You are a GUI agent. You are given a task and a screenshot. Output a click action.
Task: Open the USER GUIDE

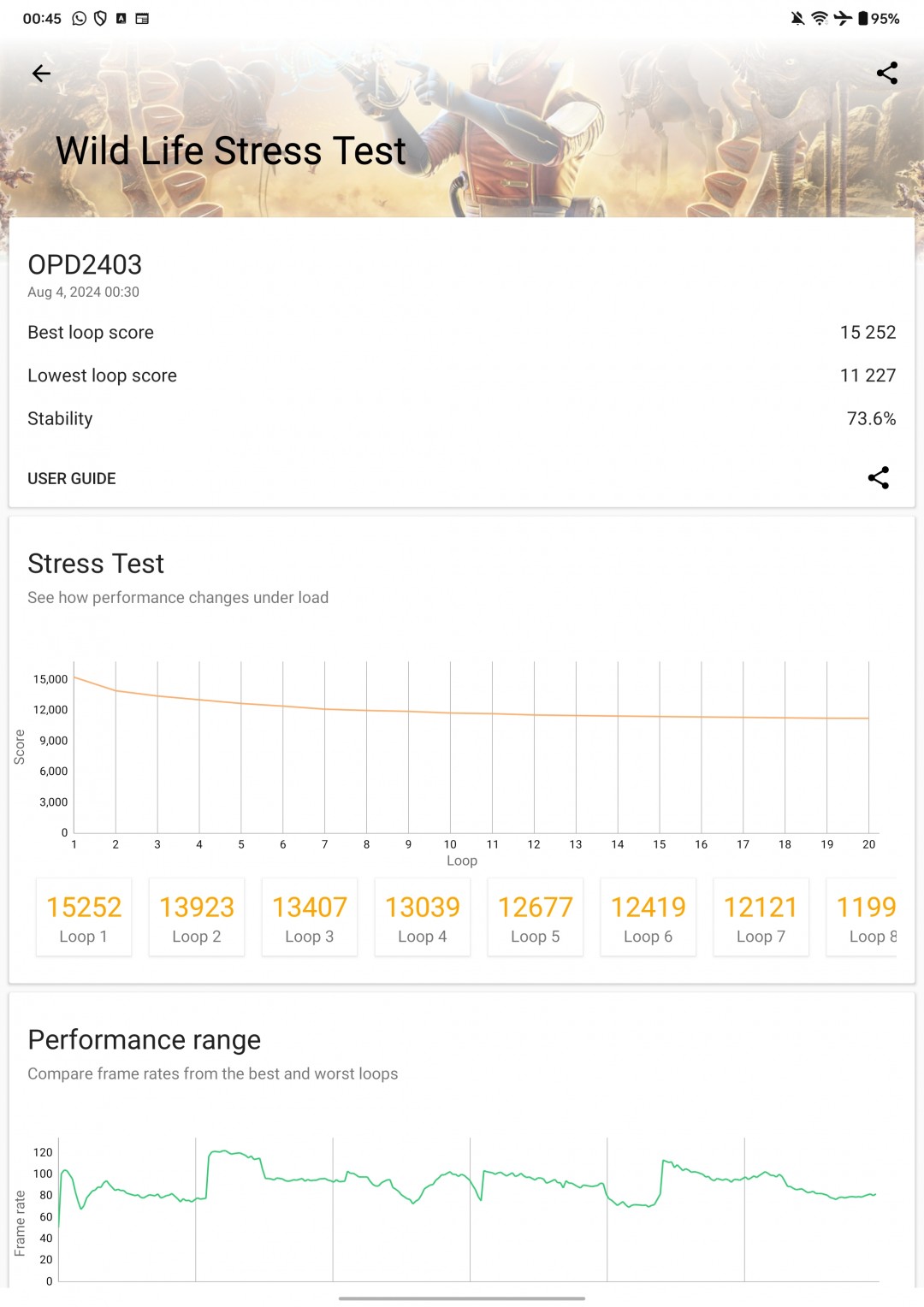click(72, 479)
